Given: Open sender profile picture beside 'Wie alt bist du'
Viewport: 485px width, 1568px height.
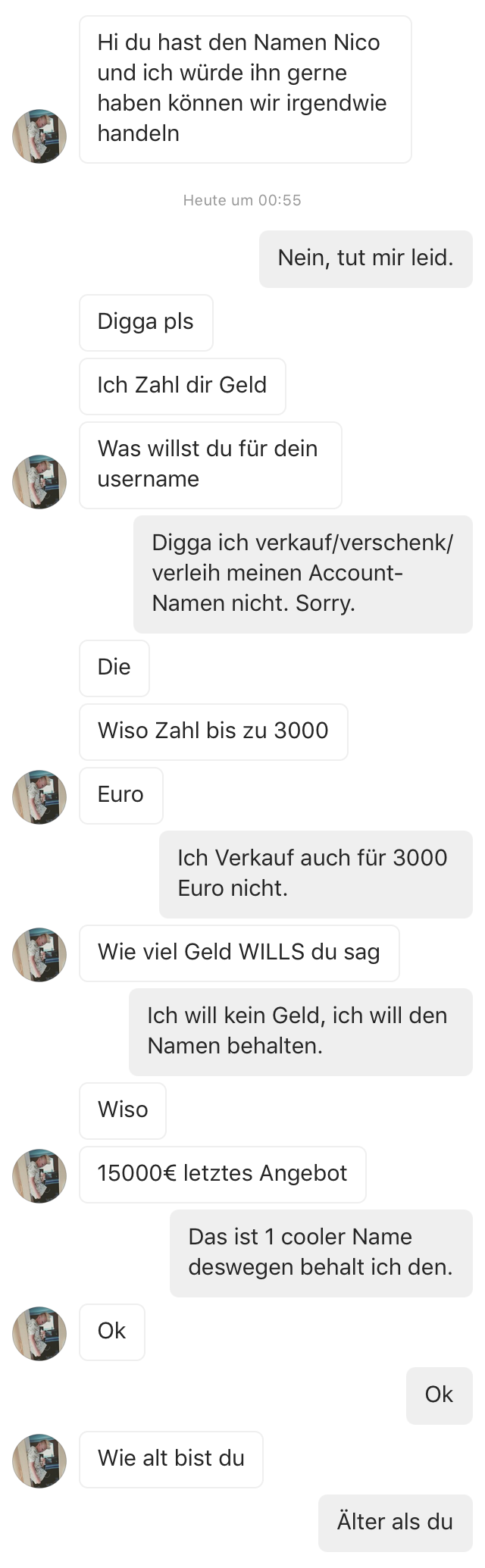Looking at the screenshot, I should click(x=39, y=1461).
